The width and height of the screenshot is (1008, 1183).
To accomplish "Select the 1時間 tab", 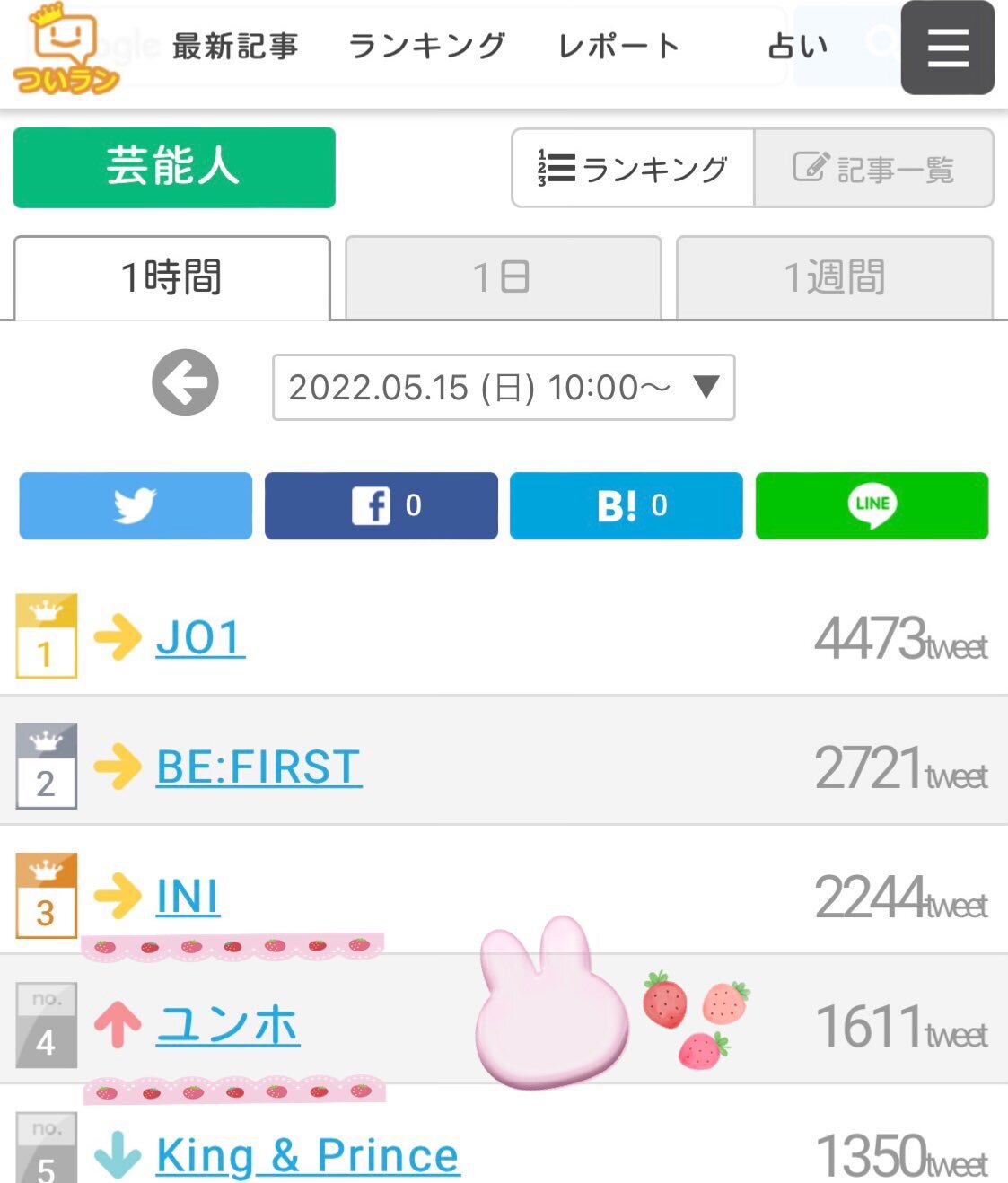I will [x=171, y=277].
